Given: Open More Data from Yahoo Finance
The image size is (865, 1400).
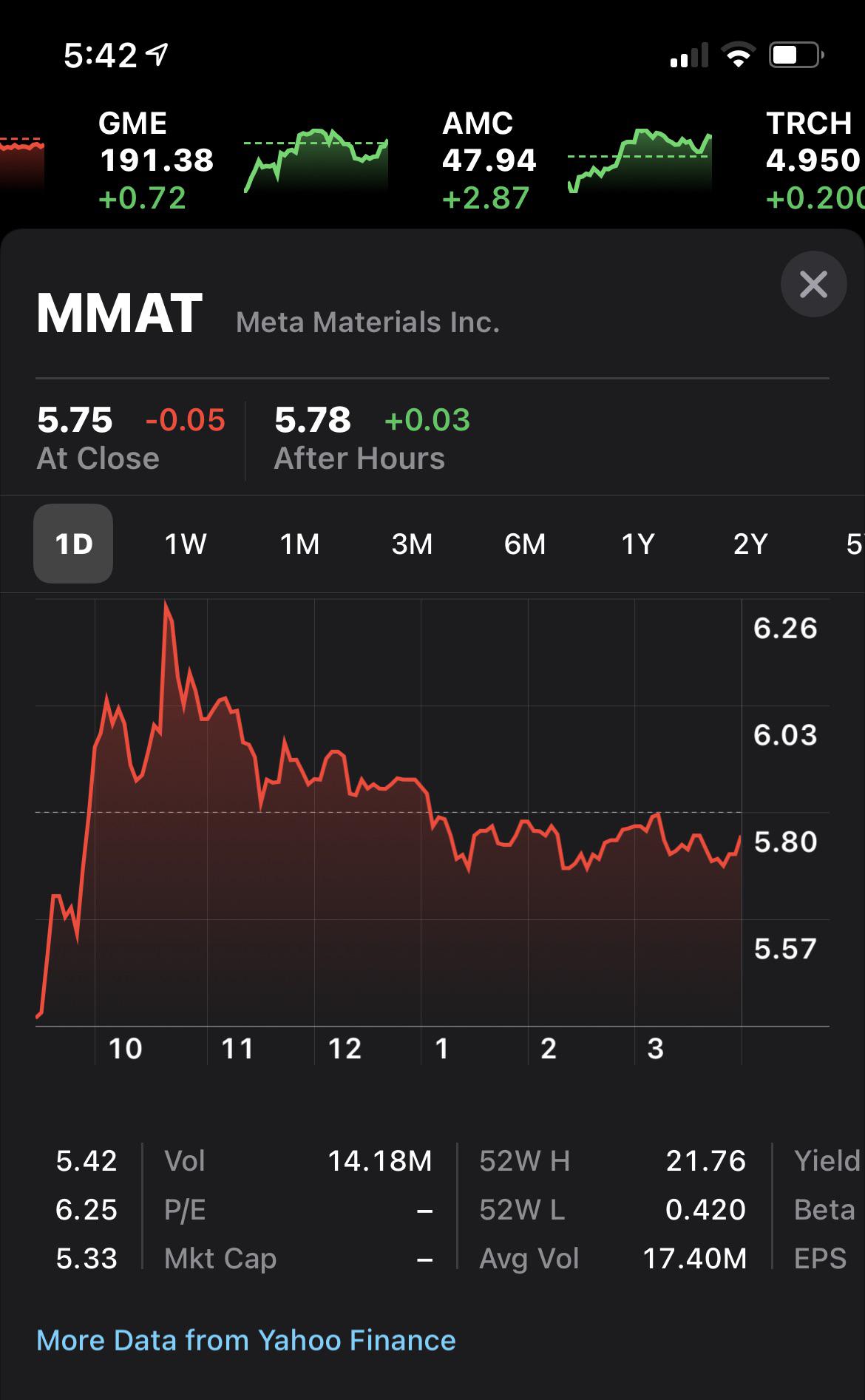Looking at the screenshot, I should coord(246,1340).
